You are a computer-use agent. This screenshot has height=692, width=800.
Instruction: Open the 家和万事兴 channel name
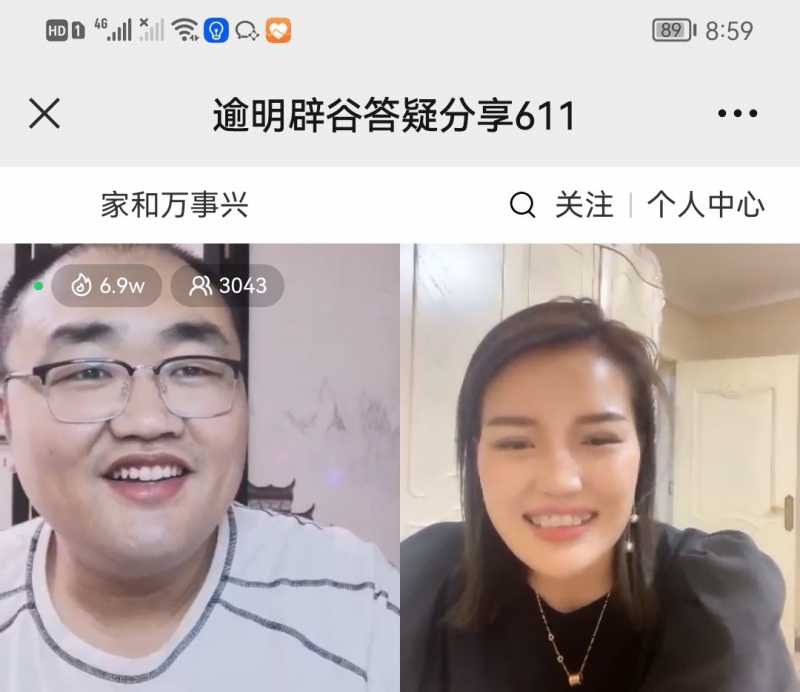[x=174, y=206]
